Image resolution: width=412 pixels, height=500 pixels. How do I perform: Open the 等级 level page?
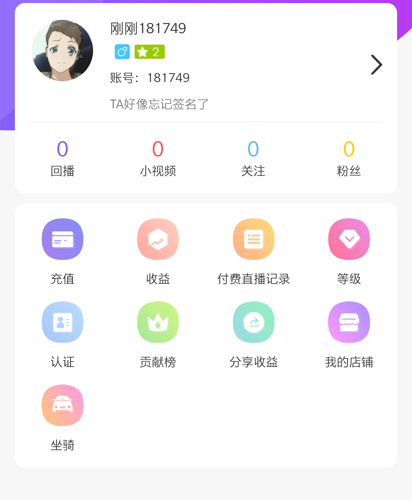tap(349, 252)
